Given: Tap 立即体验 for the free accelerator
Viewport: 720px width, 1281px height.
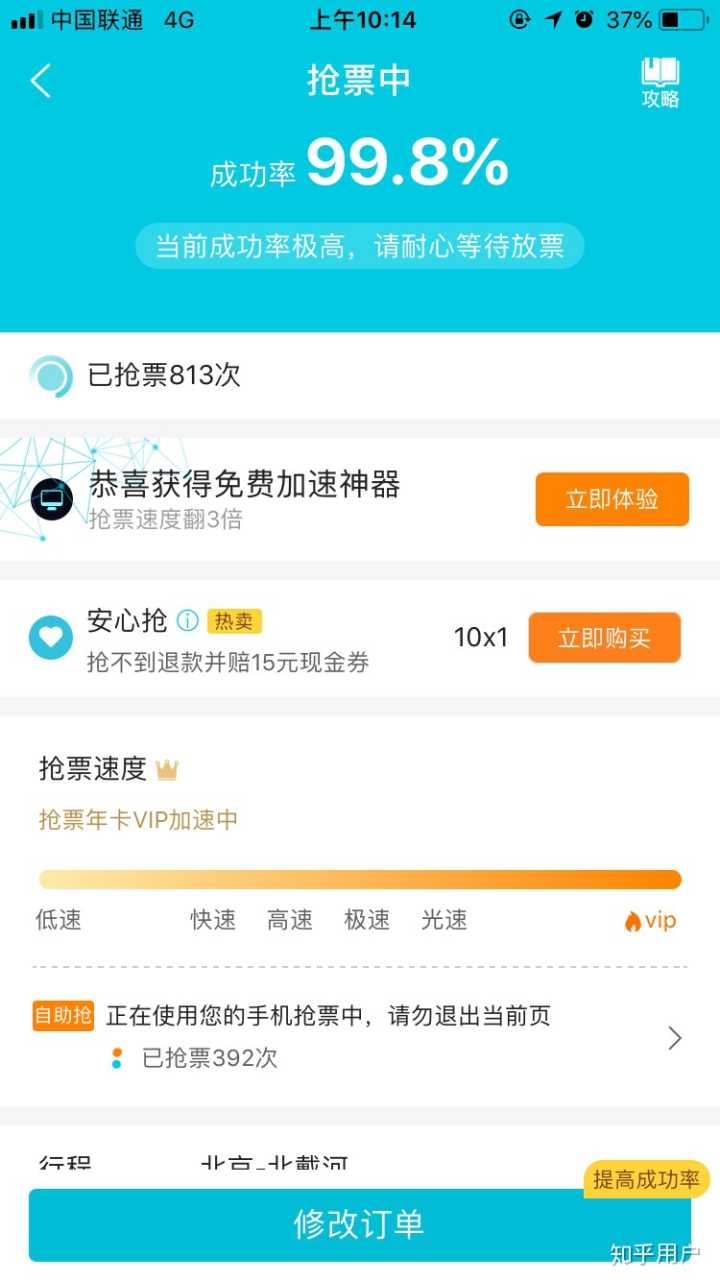Looking at the screenshot, I should [612, 499].
